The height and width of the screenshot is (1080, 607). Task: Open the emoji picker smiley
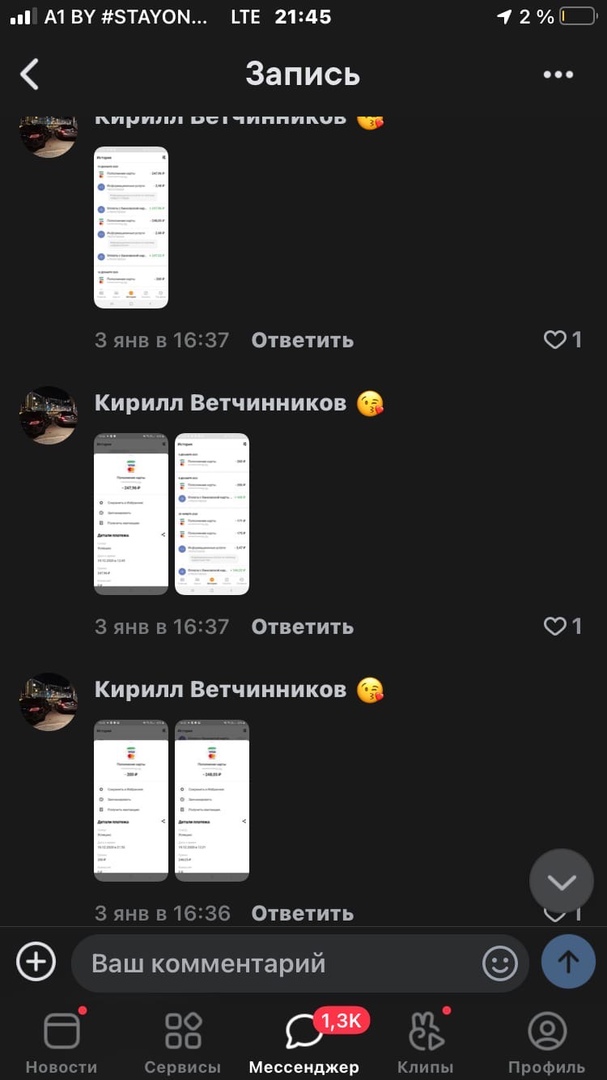click(x=500, y=963)
